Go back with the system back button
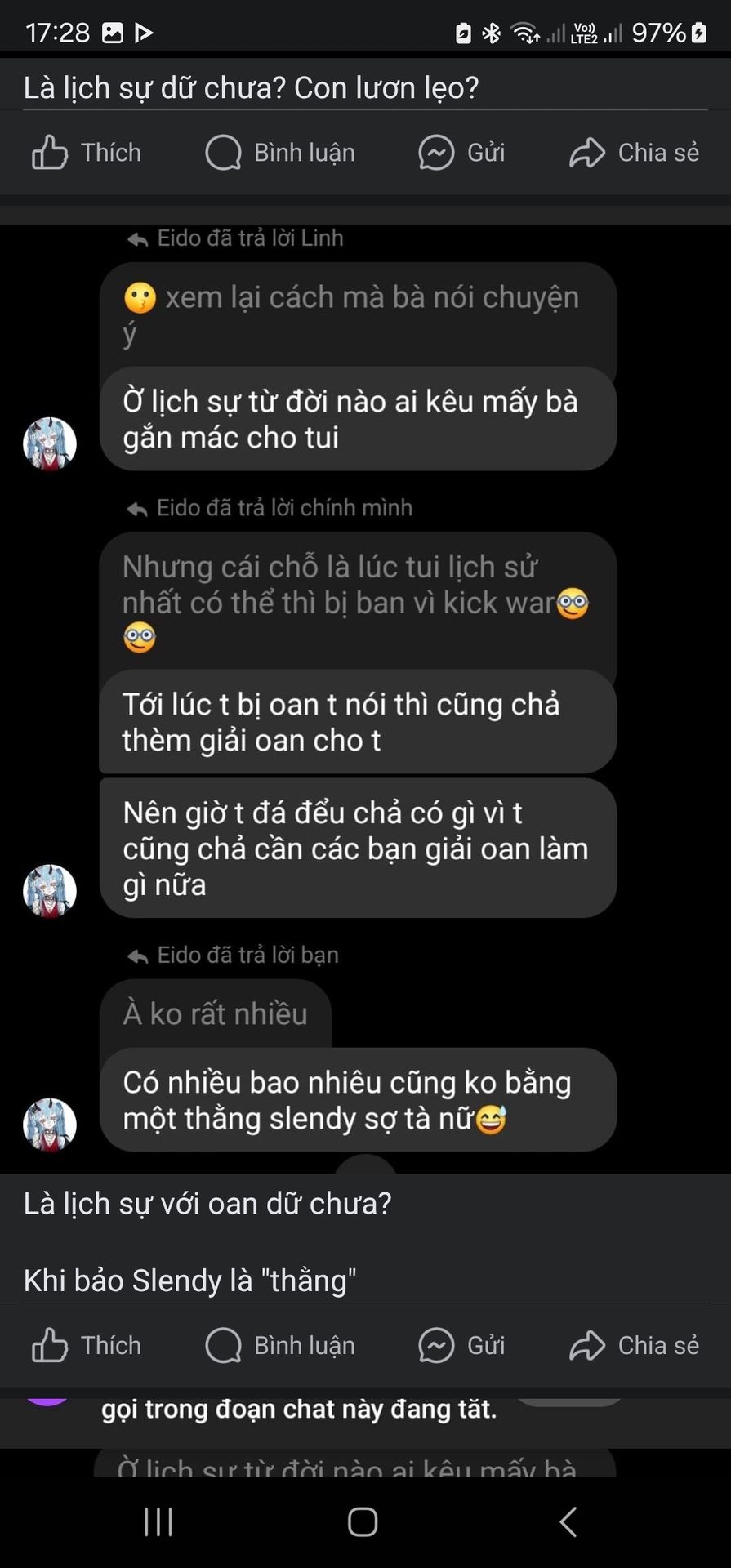Image resolution: width=731 pixels, height=1568 pixels. coord(568,1521)
